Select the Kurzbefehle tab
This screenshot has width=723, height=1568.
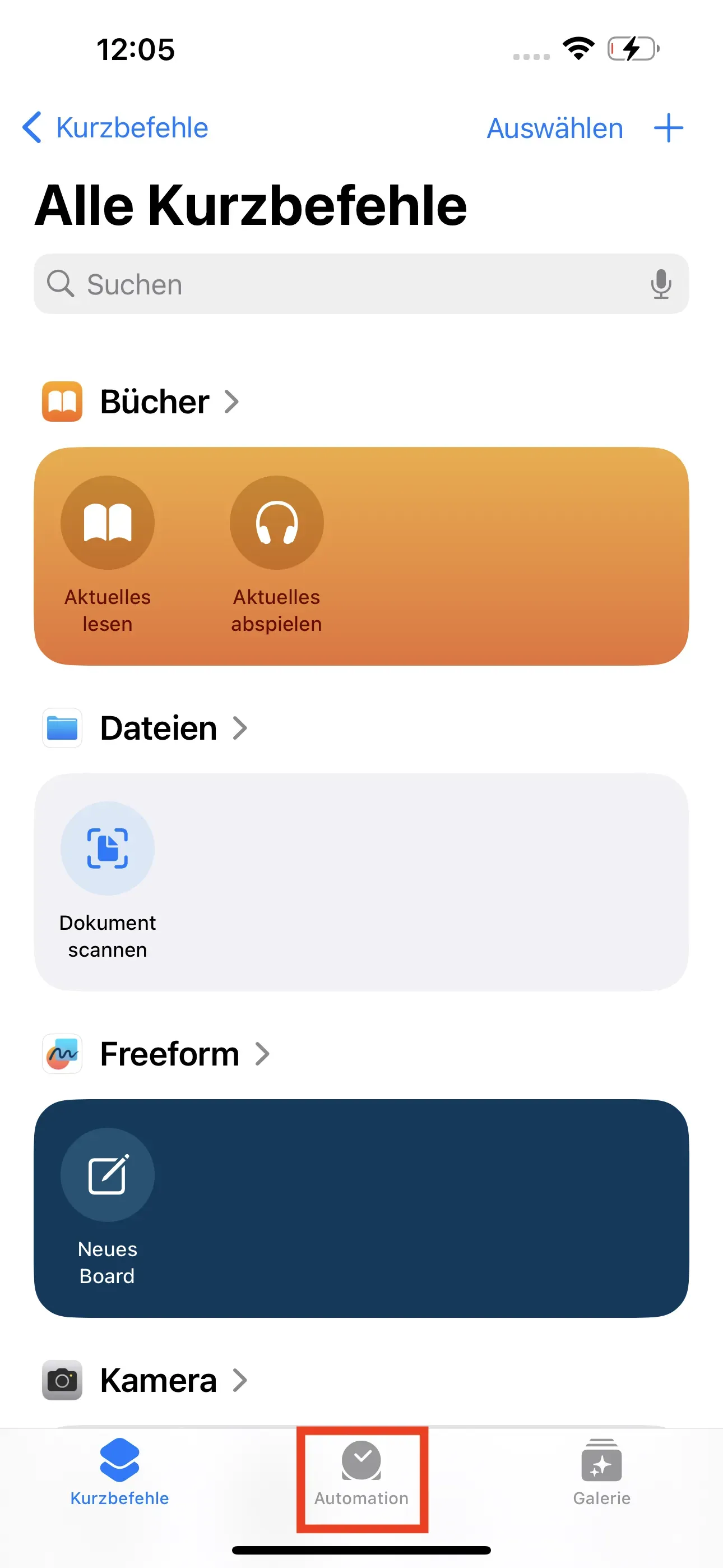[120, 1473]
